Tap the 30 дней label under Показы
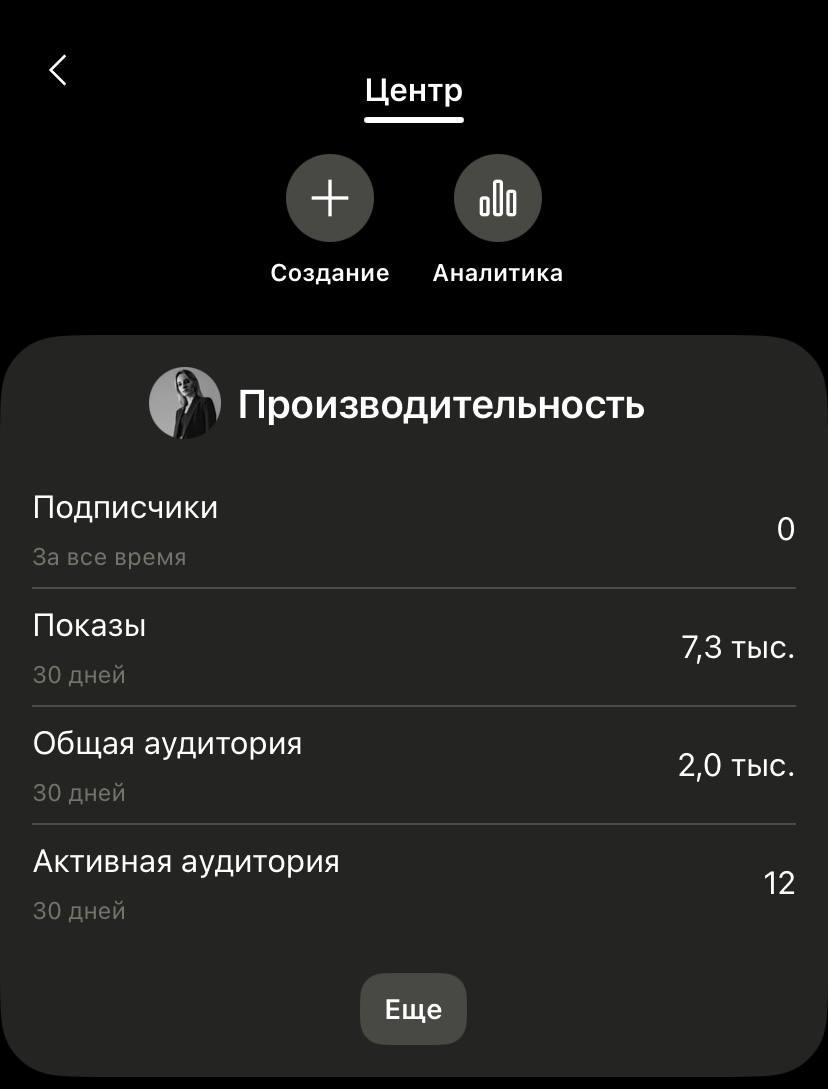The width and height of the screenshot is (828, 1089). (x=79, y=675)
